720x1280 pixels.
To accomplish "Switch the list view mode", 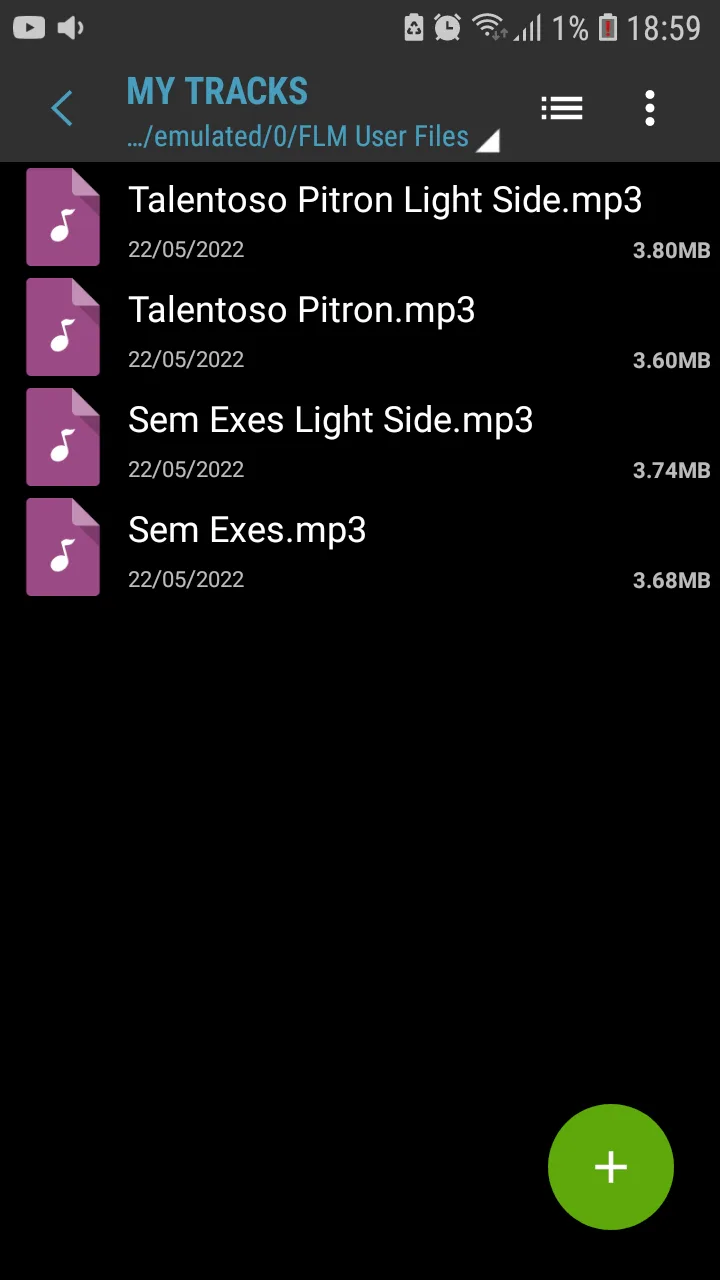I will [x=562, y=108].
